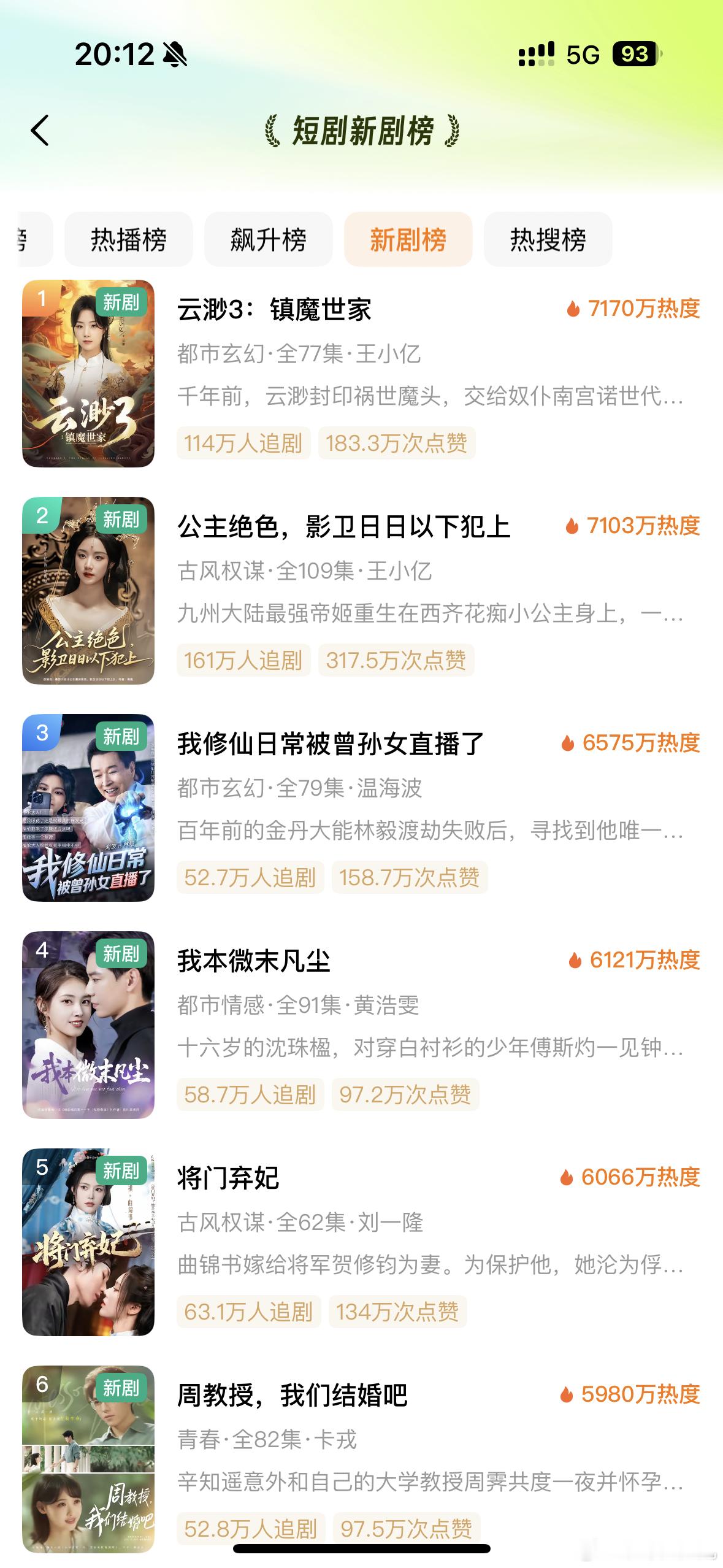The height and width of the screenshot is (1568, 723).
Task: Open 公主绝色，影卫日日以下犯上 entry
Action: [362, 591]
